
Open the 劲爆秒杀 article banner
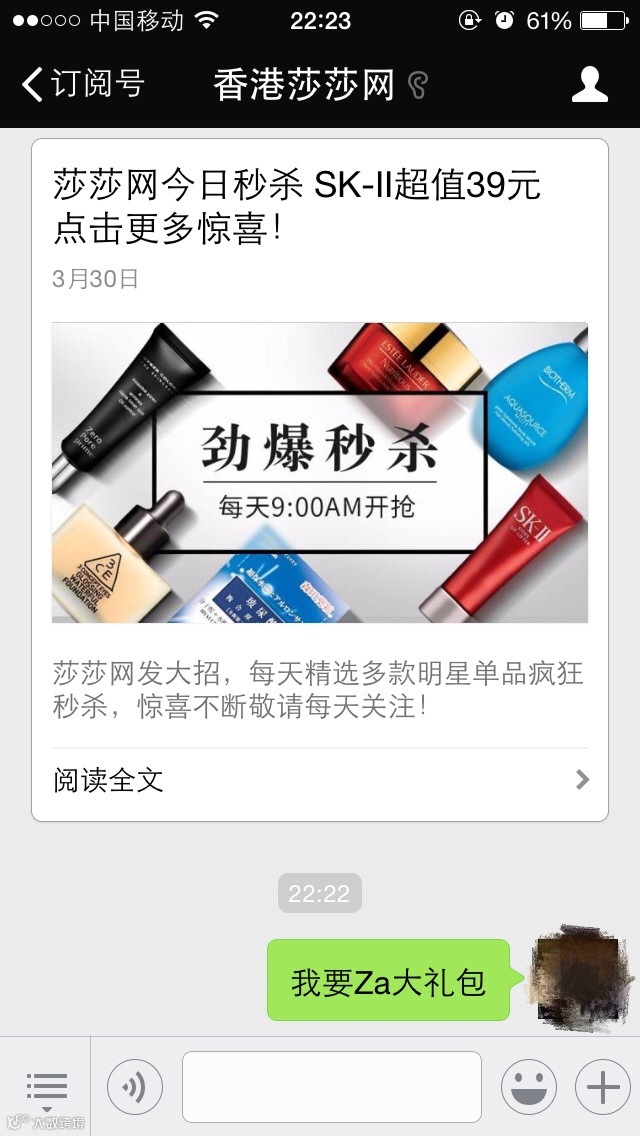(x=320, y=472)
